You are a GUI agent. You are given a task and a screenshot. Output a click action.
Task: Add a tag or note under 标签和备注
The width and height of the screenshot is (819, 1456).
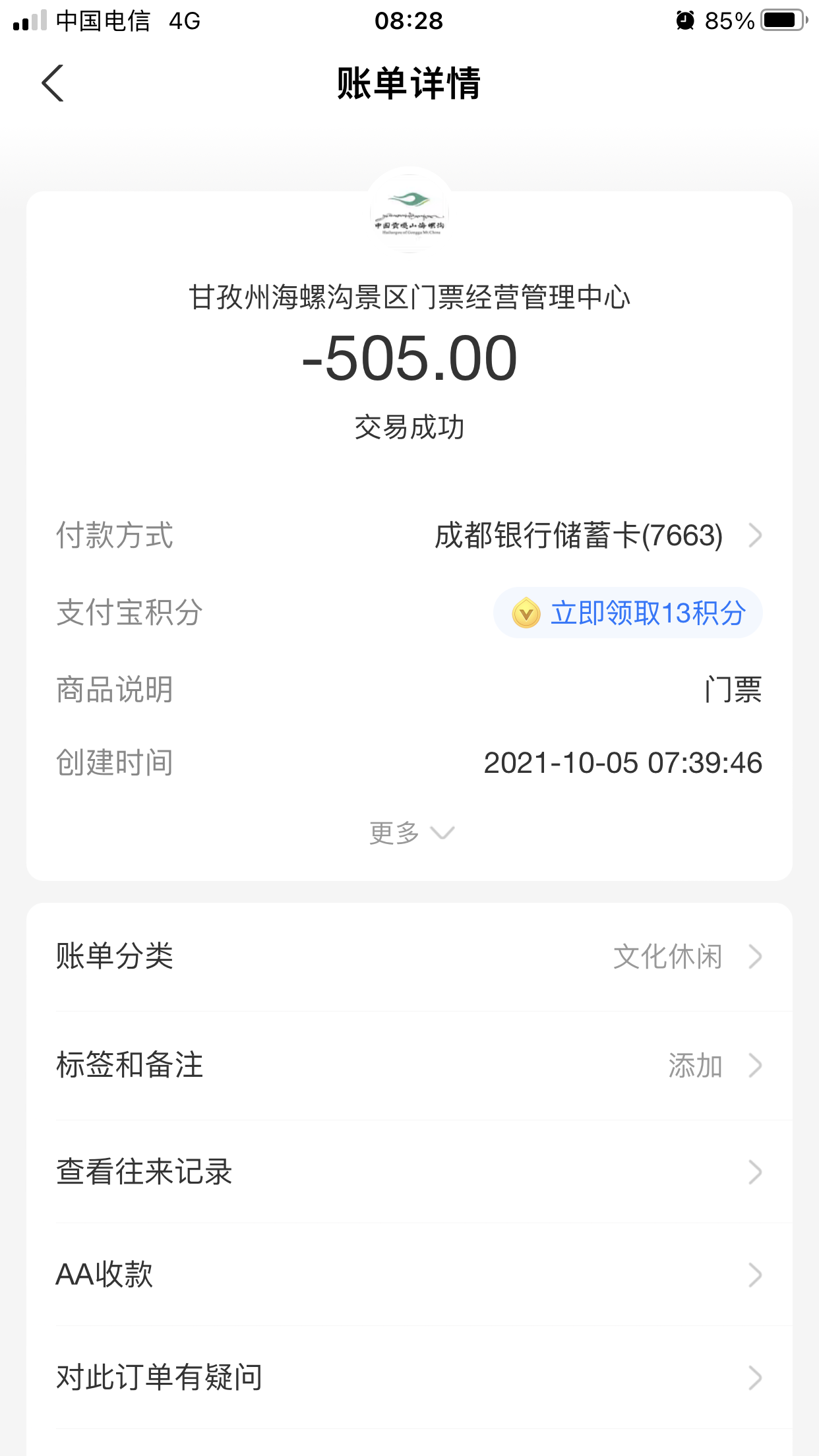pyautogui.click(x=712, y=1066)
